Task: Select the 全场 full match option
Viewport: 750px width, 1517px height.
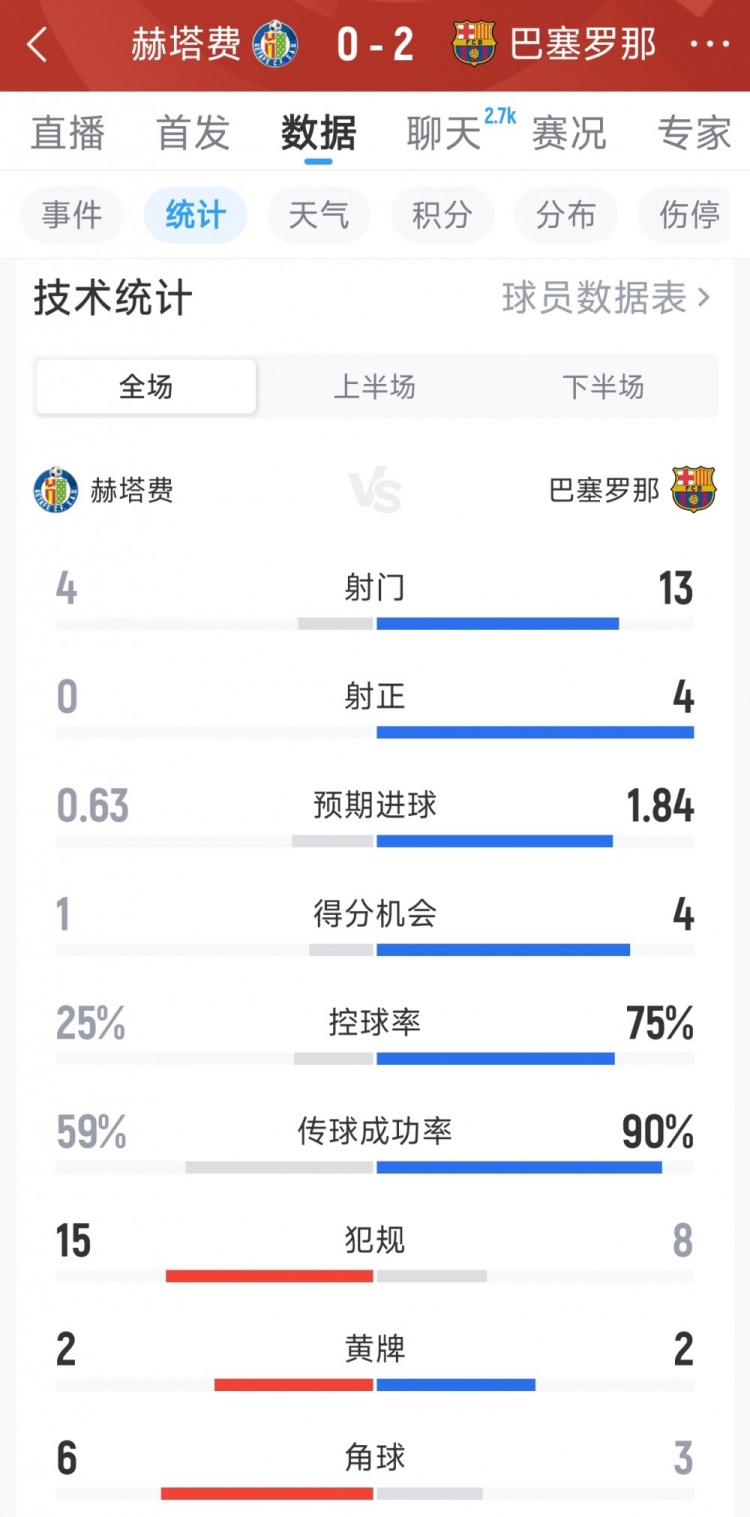Action: (145, 387)
